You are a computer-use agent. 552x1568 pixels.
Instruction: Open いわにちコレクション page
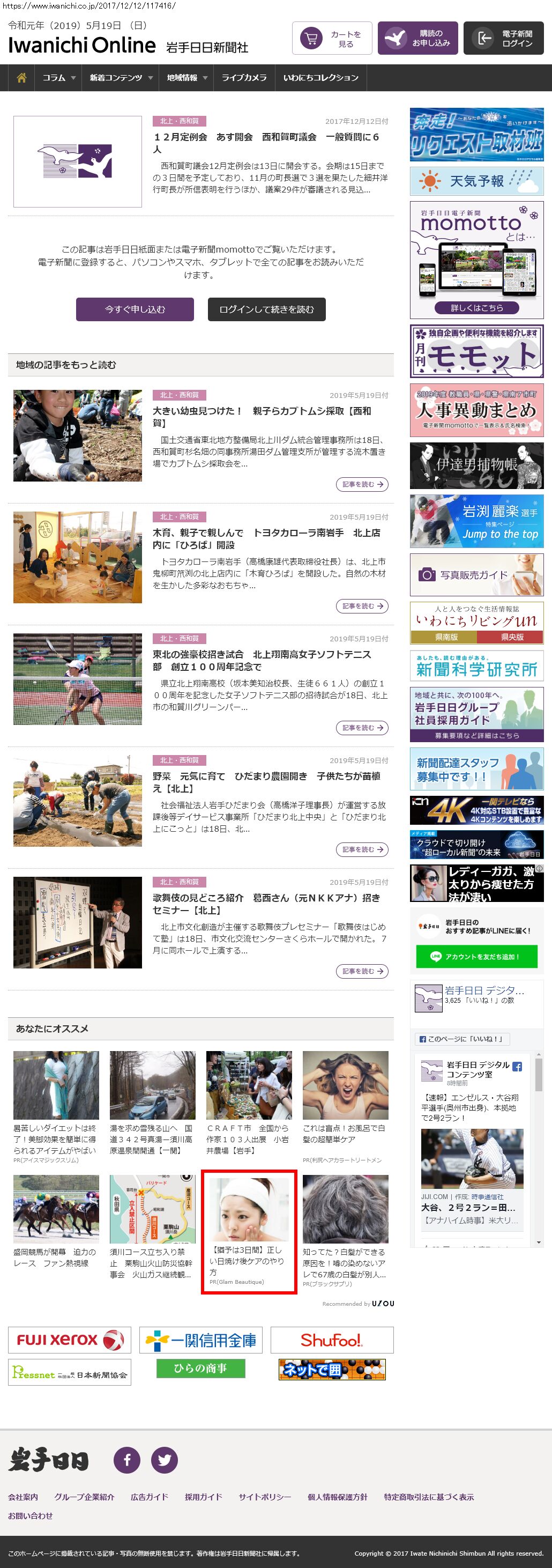click(320, 78)
